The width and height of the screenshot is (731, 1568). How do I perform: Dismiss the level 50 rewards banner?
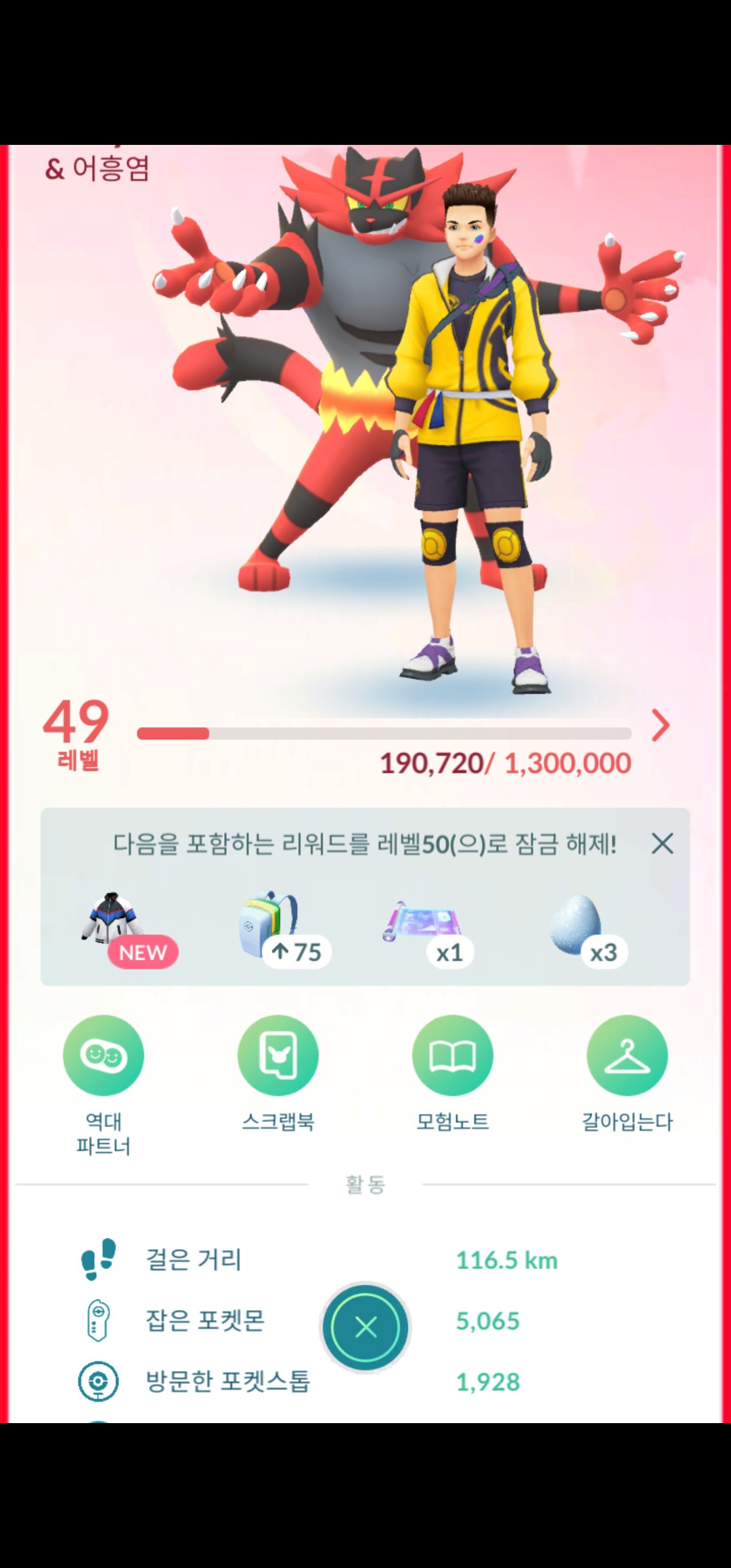[662, 844]
